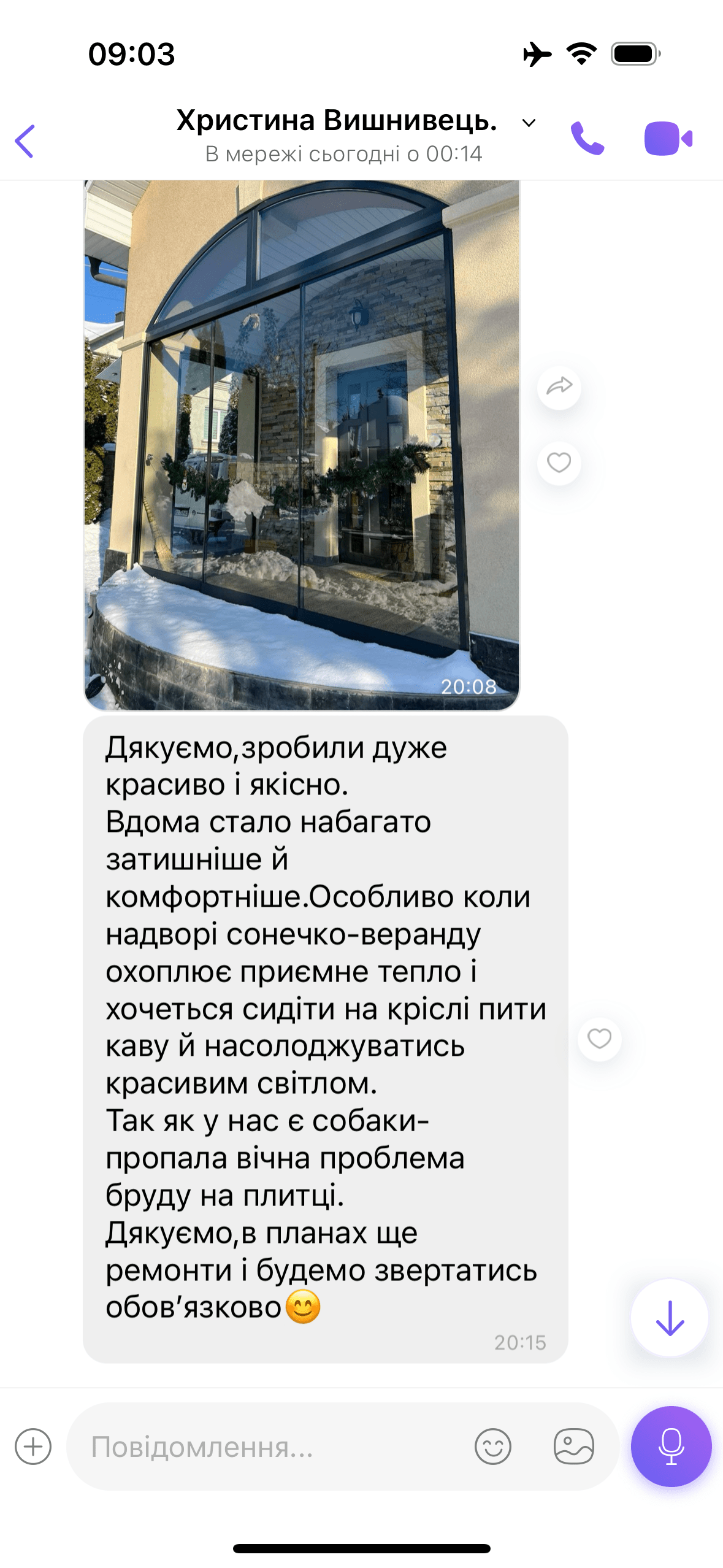Record a voice message with the microphone
723x1568 pixels.
tap(671, 1447)
